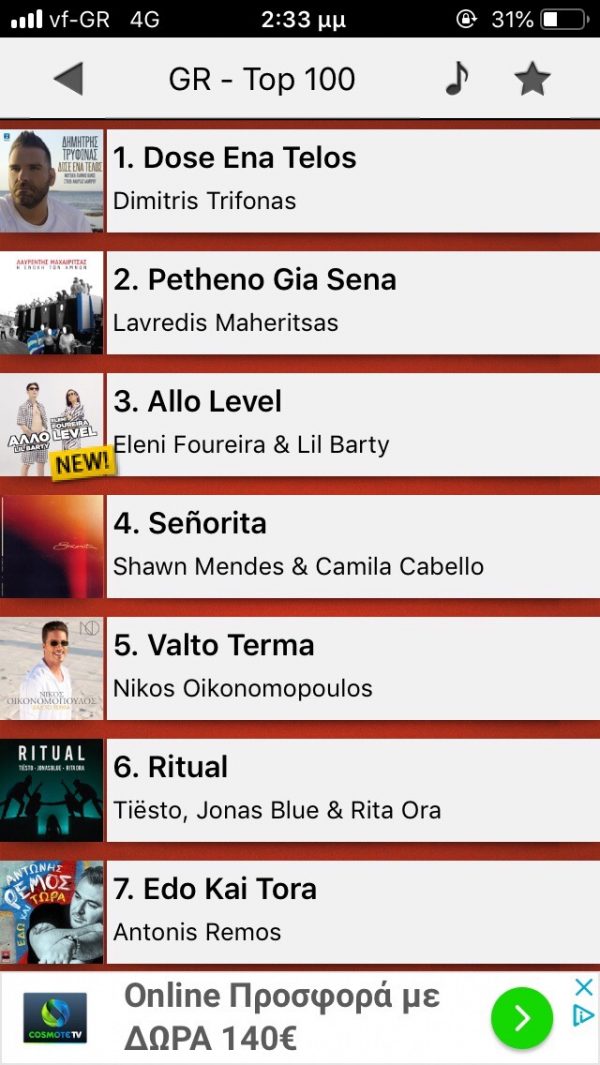This screenshot has height=1065, width=600.
Task: Tap the music note icon
Action: pos(456,79)
